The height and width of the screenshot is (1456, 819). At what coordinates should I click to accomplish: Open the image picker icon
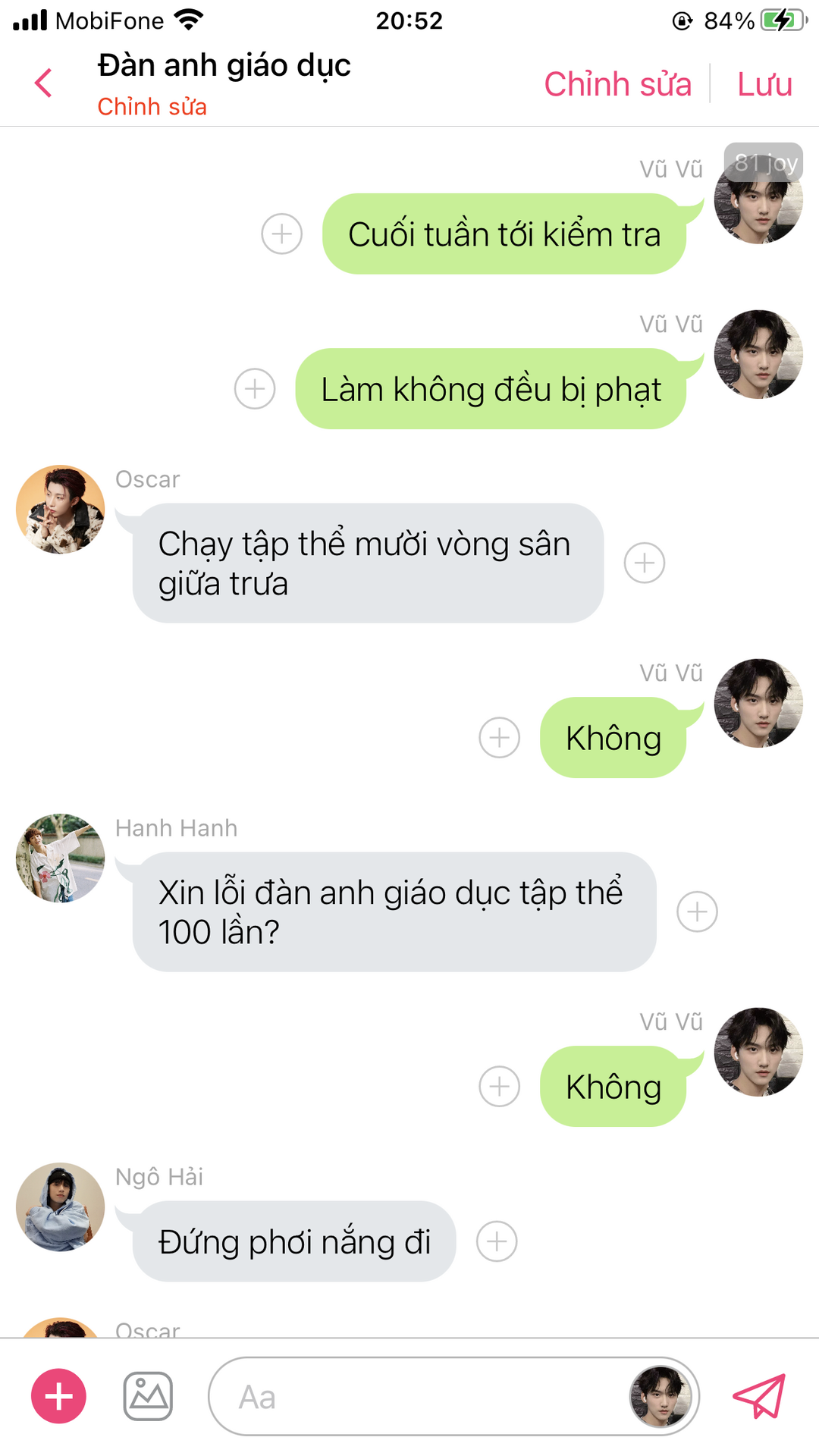148,1396
